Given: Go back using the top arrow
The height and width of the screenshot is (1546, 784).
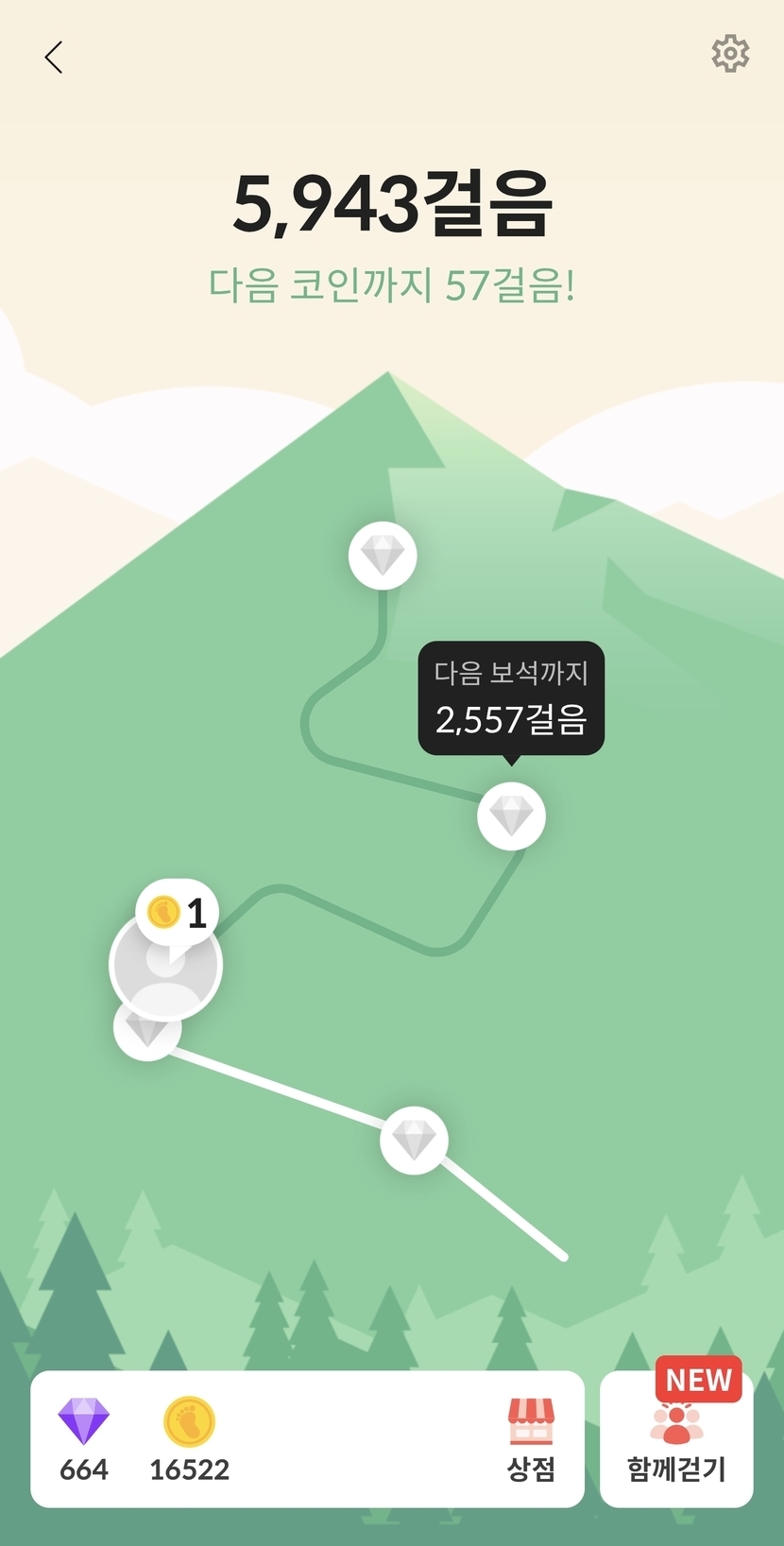Looking at the screenshot, I should [54, 57].
